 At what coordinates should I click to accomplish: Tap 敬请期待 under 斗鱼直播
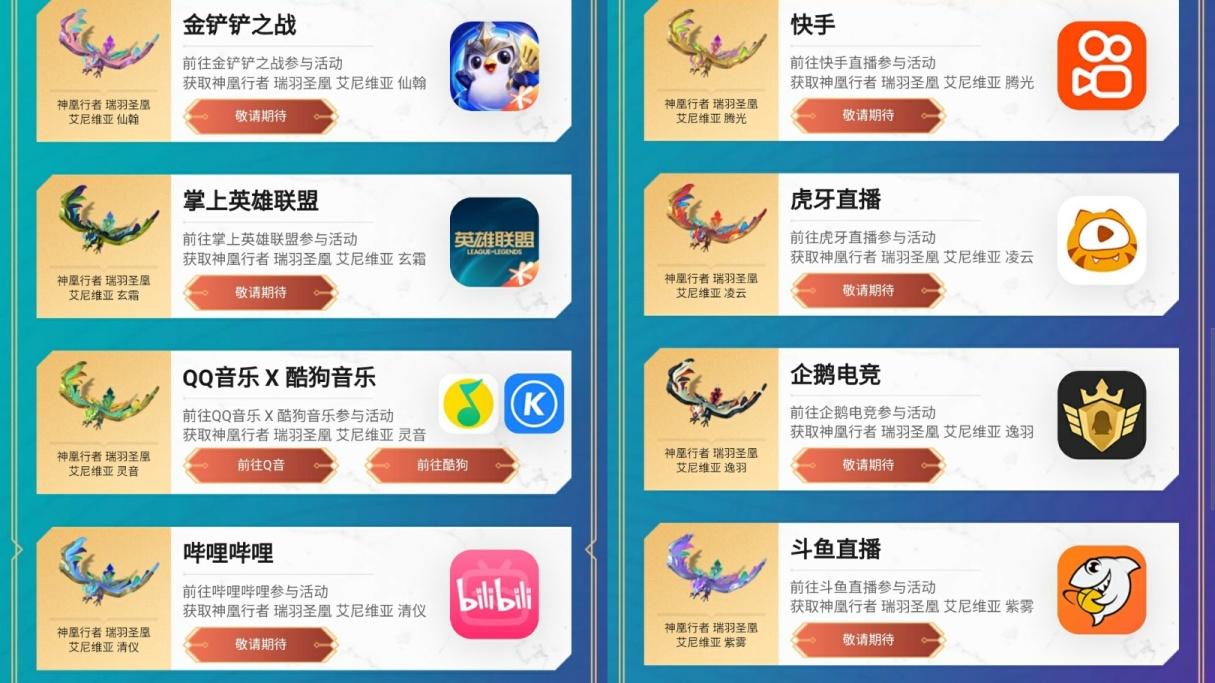tap(868, 639)
